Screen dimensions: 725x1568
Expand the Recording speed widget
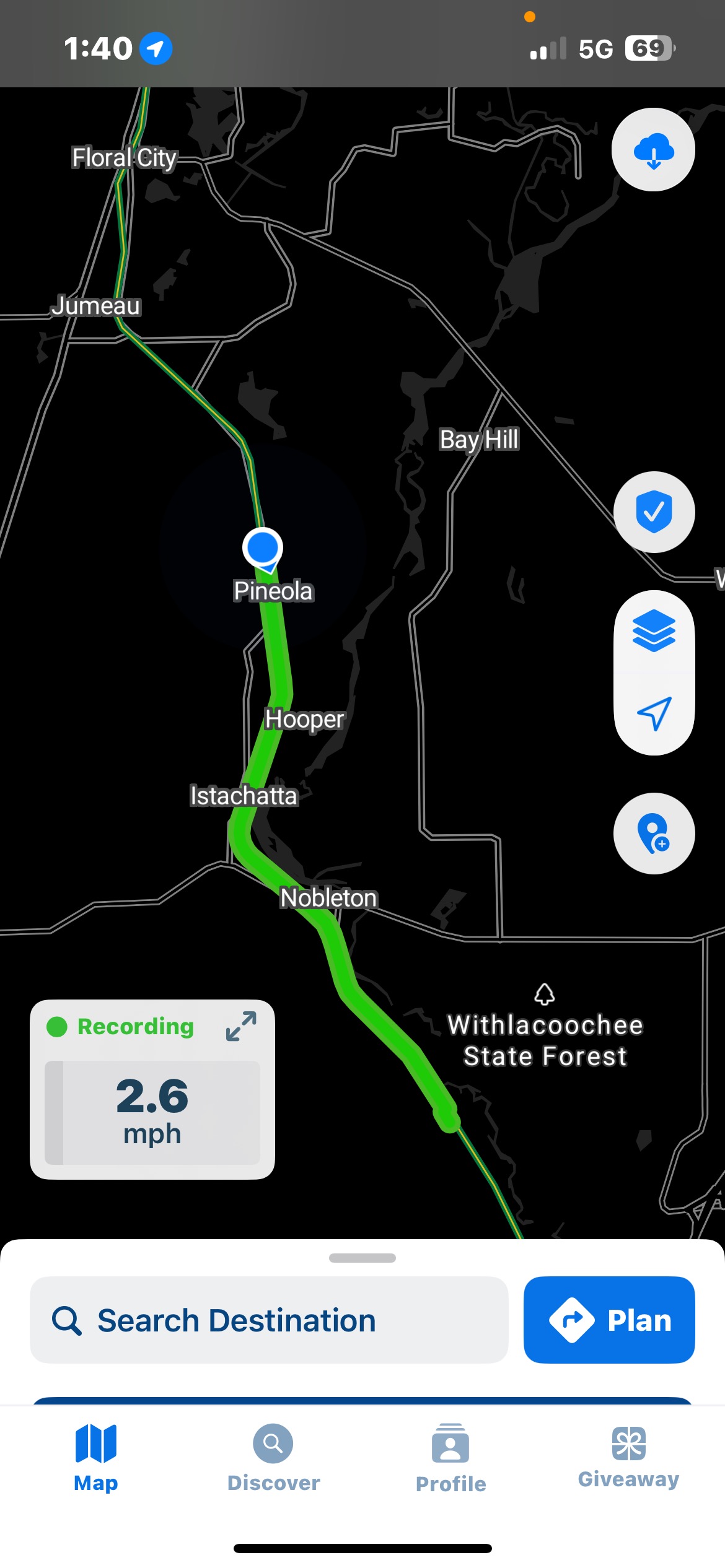coord(241,1026)
